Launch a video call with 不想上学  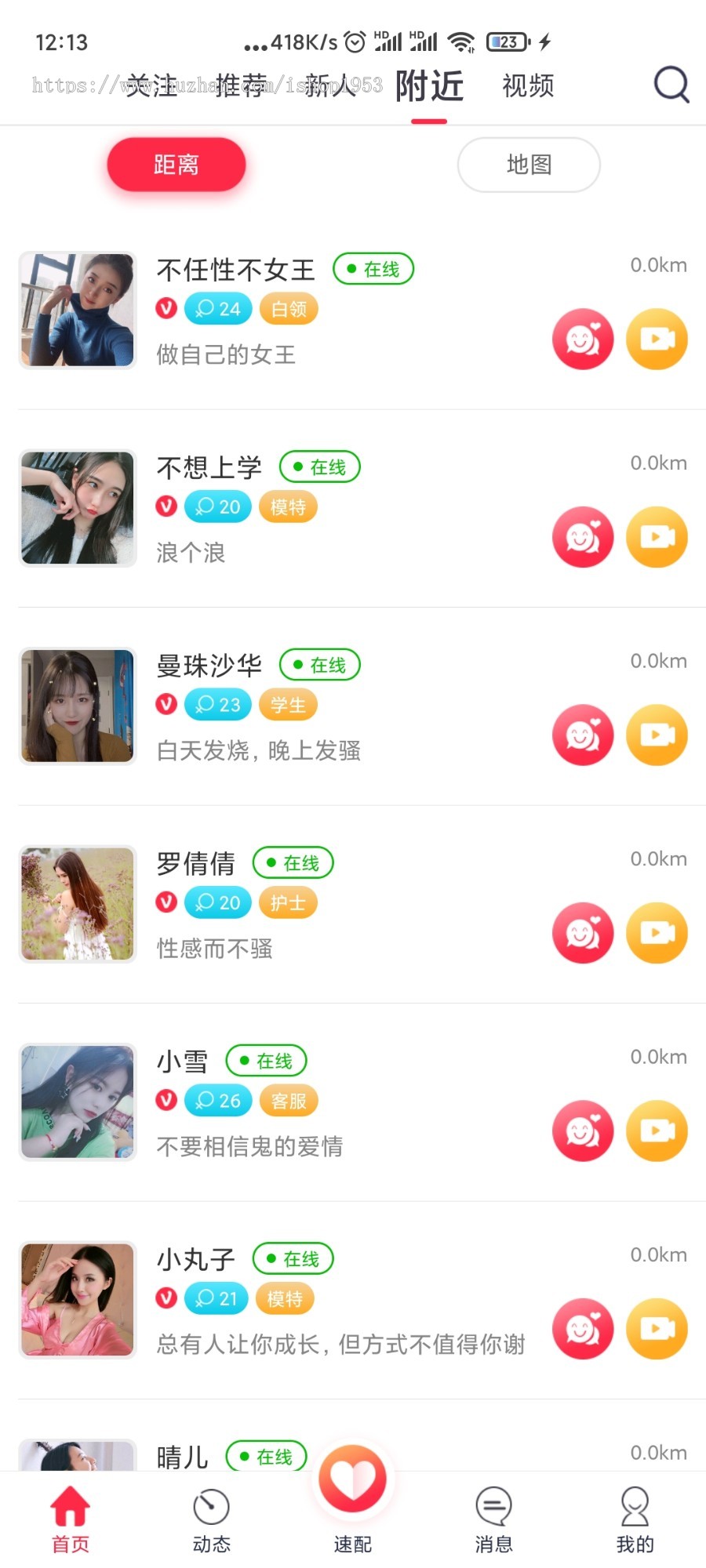click(x=657, y=536)
